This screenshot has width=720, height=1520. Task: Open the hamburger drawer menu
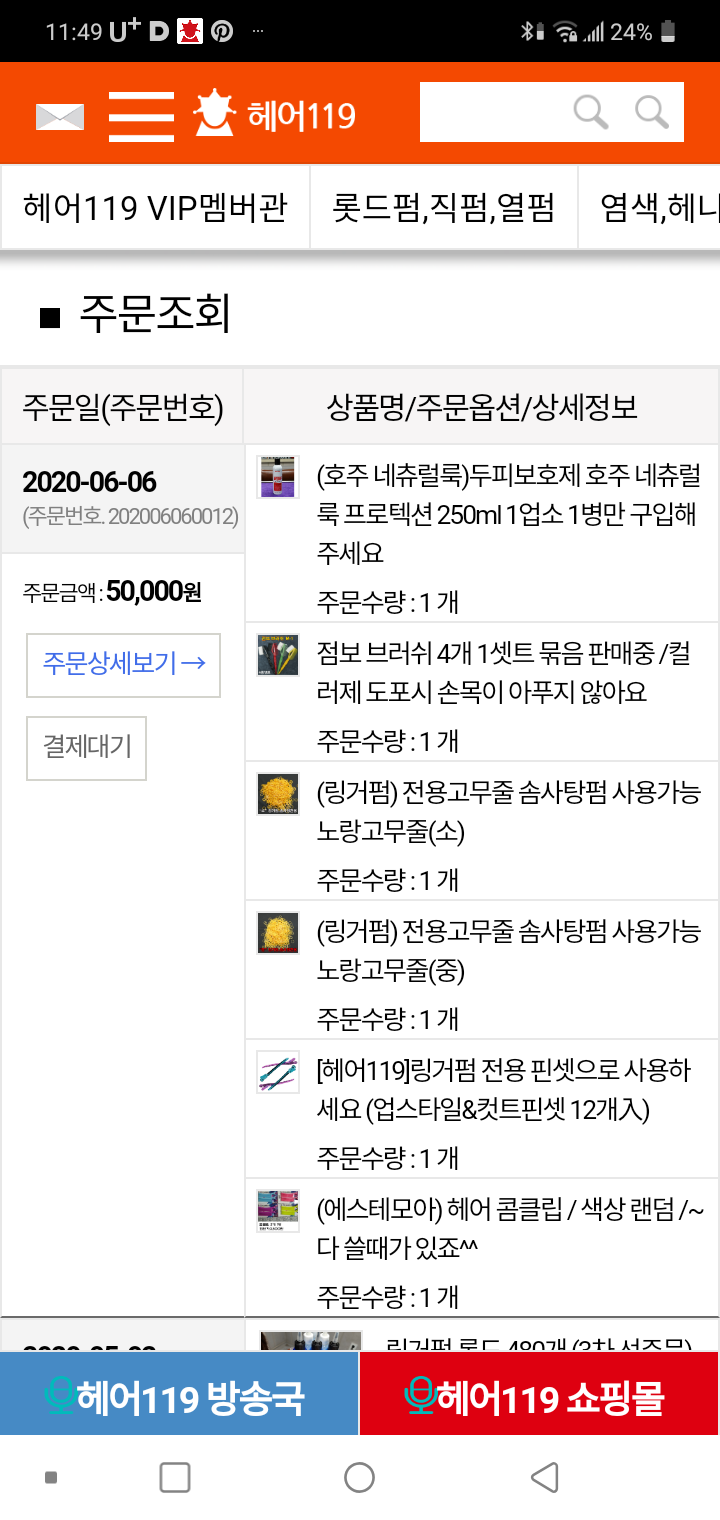pos(141,116)
